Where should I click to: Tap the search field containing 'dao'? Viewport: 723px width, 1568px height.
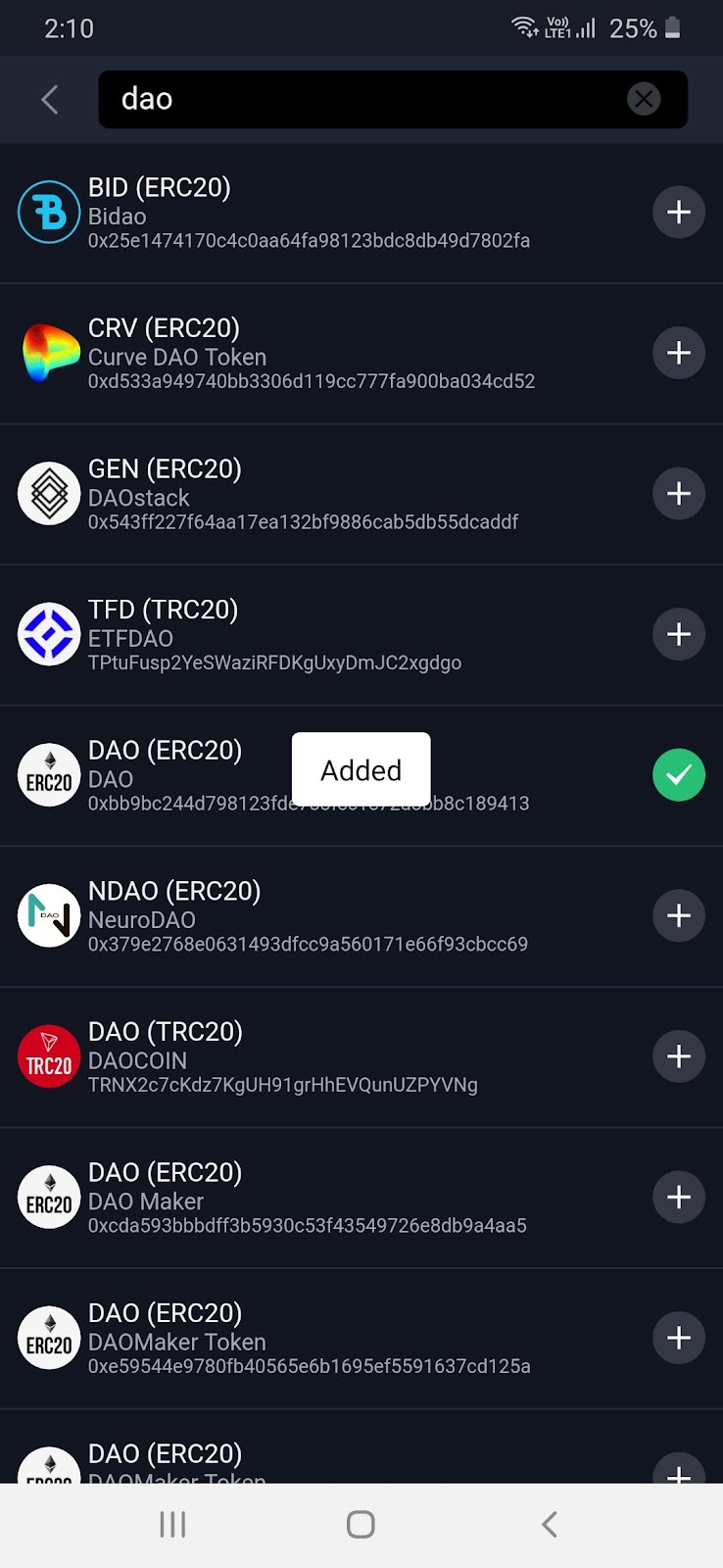pos(362,99)
